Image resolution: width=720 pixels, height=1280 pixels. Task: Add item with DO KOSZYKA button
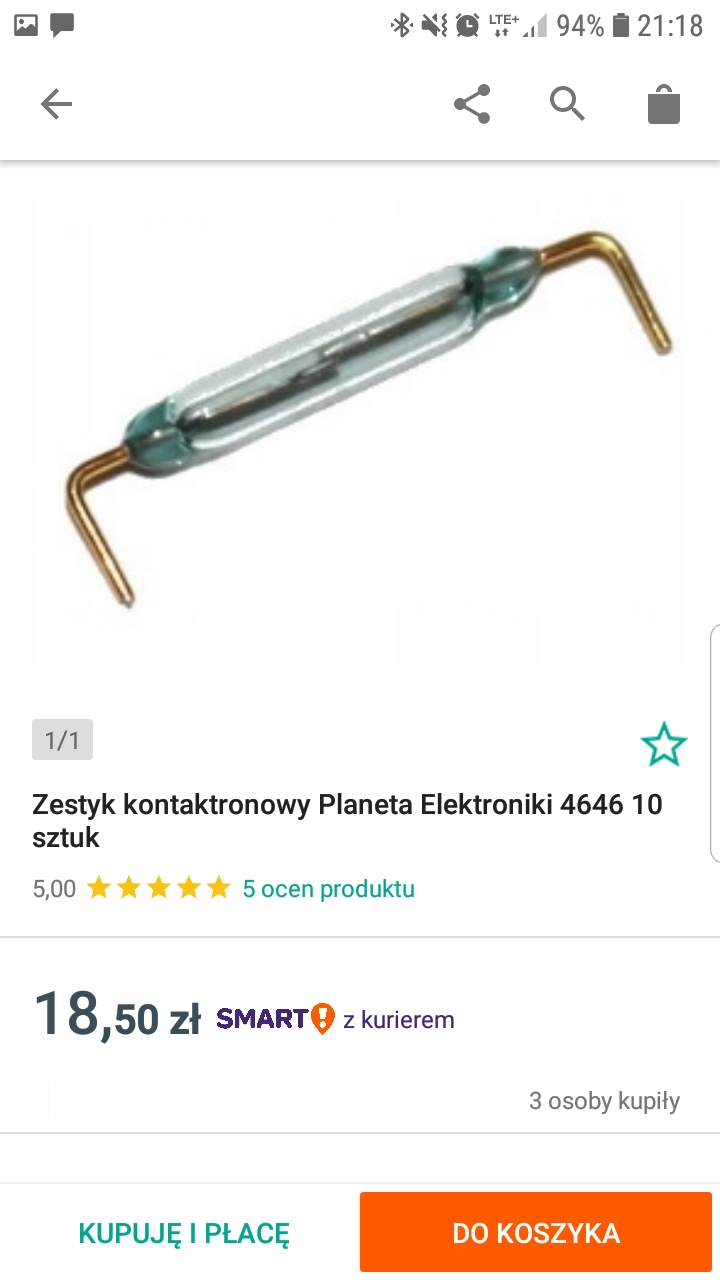point(536,1233)
